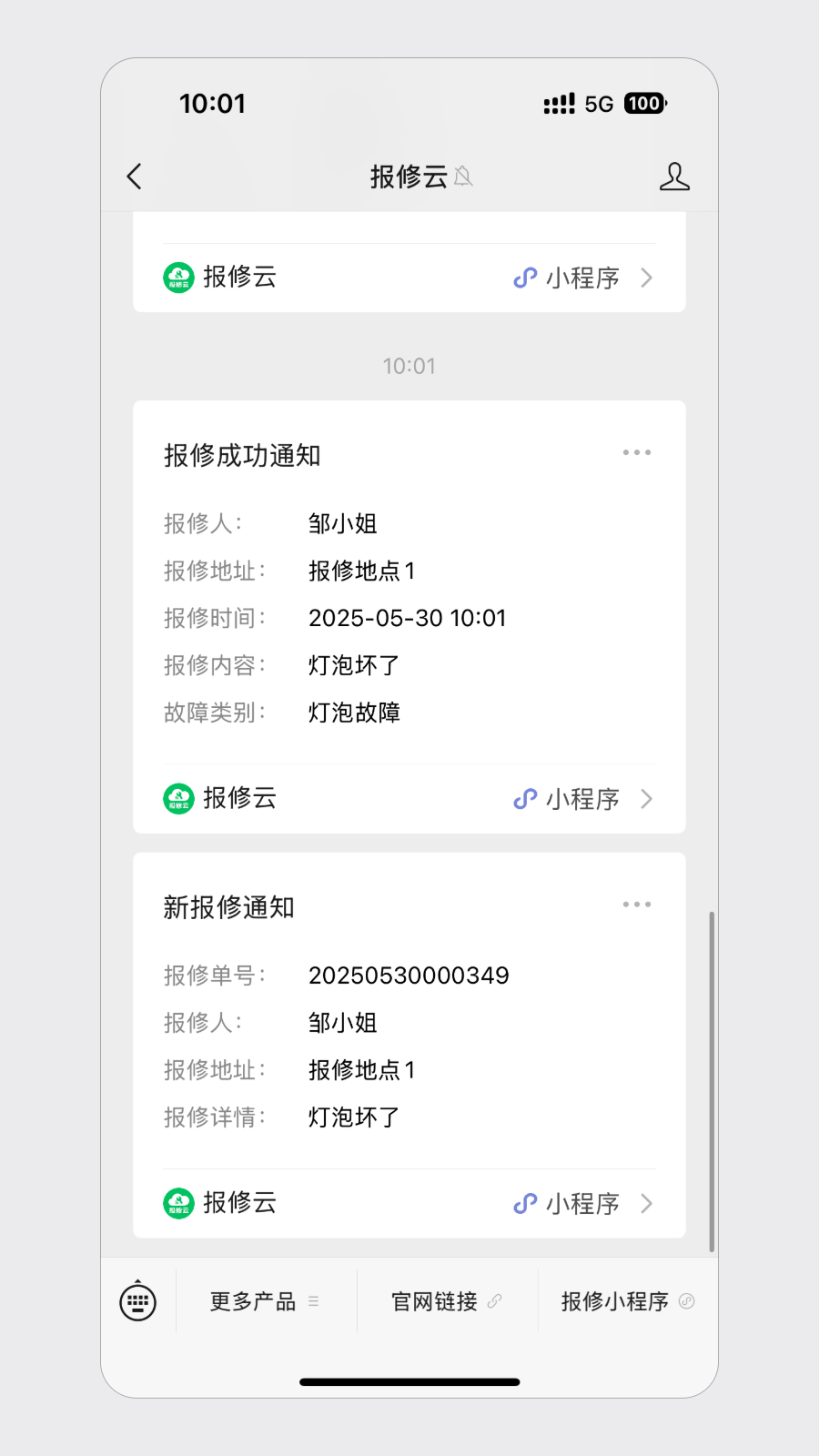This screenshot has width=819, height=1456.
Task: Click the mini program link icon on 报修成功通知 card
Action: [525, 798]
